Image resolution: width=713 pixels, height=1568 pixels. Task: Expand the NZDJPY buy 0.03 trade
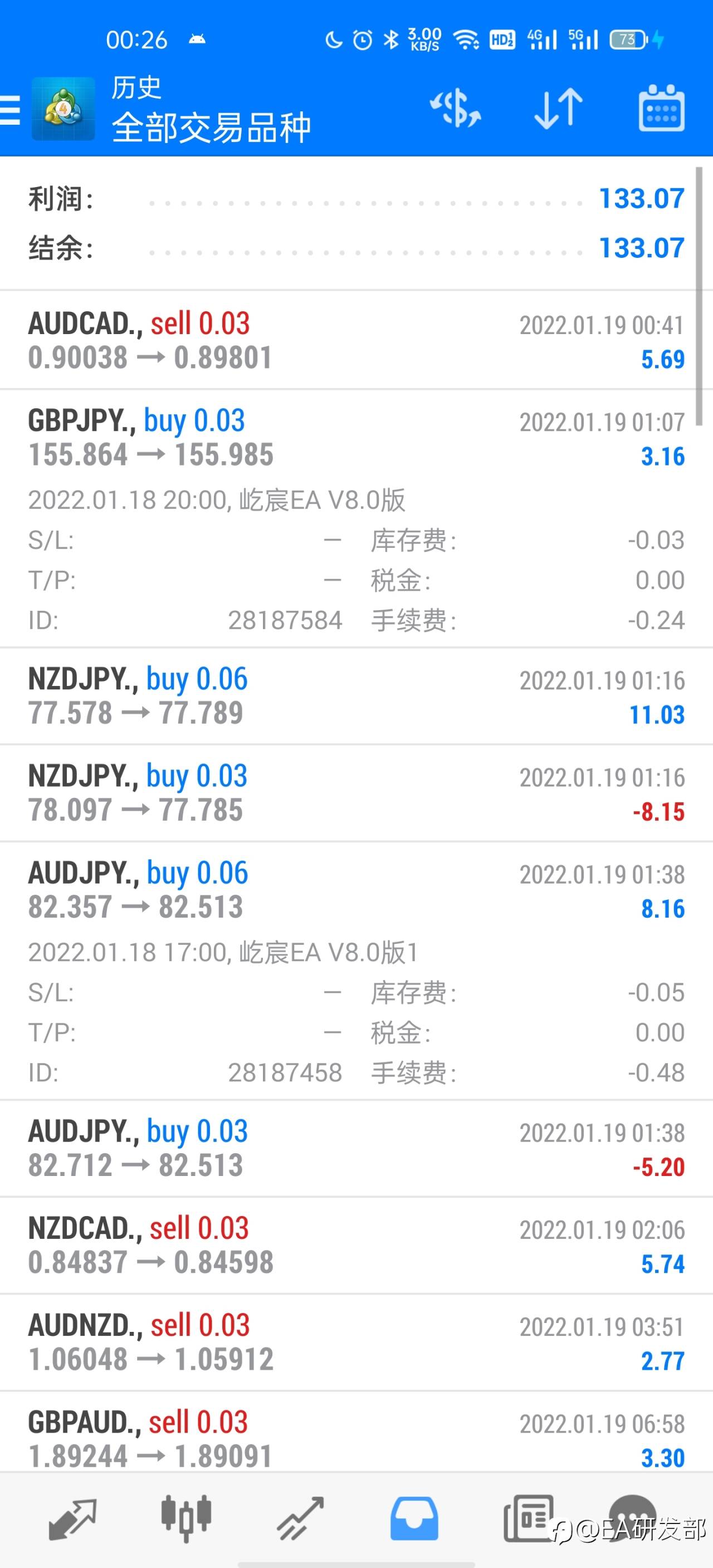(356, 793)
